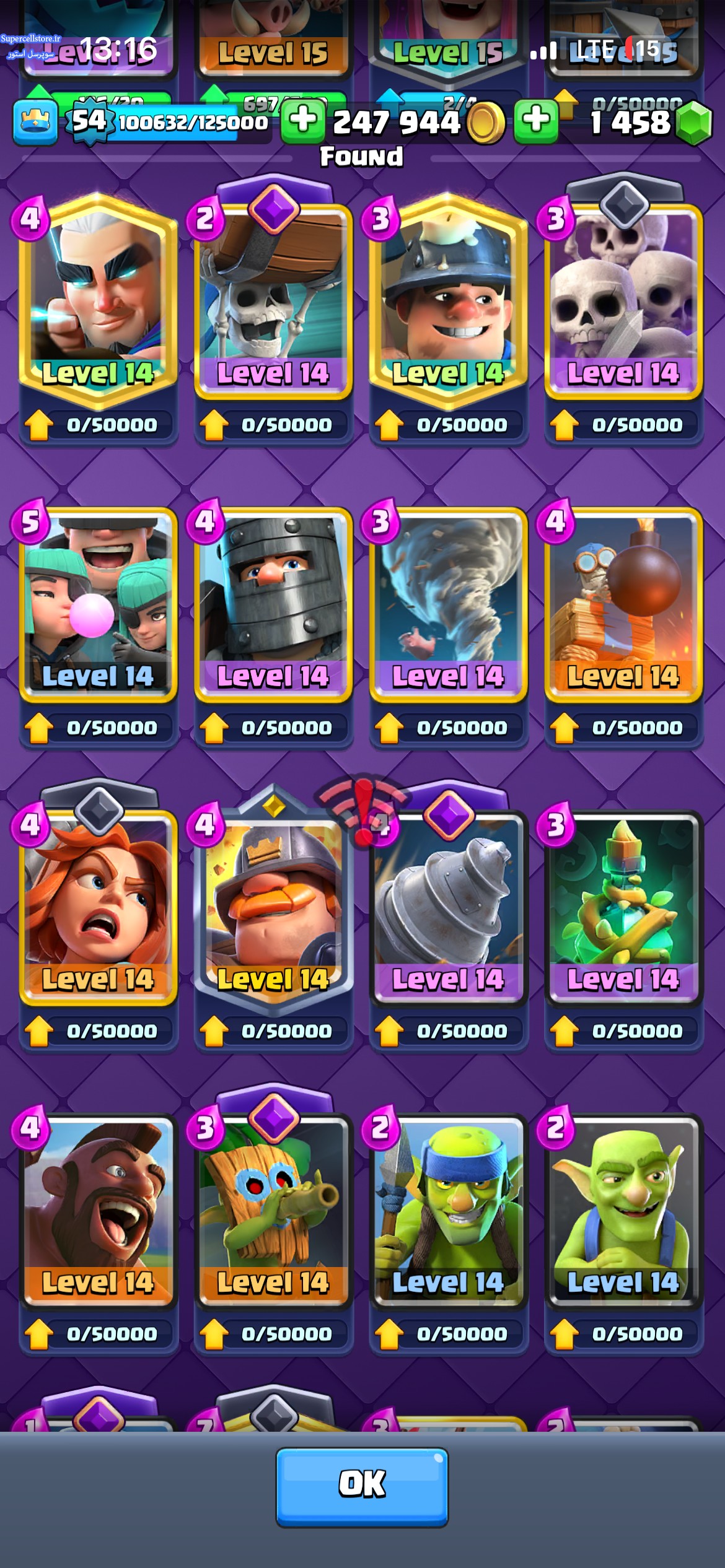Tap the OK button
Image resolution: width=725 pixels, height=1568 pixels.
point(362,1487)
